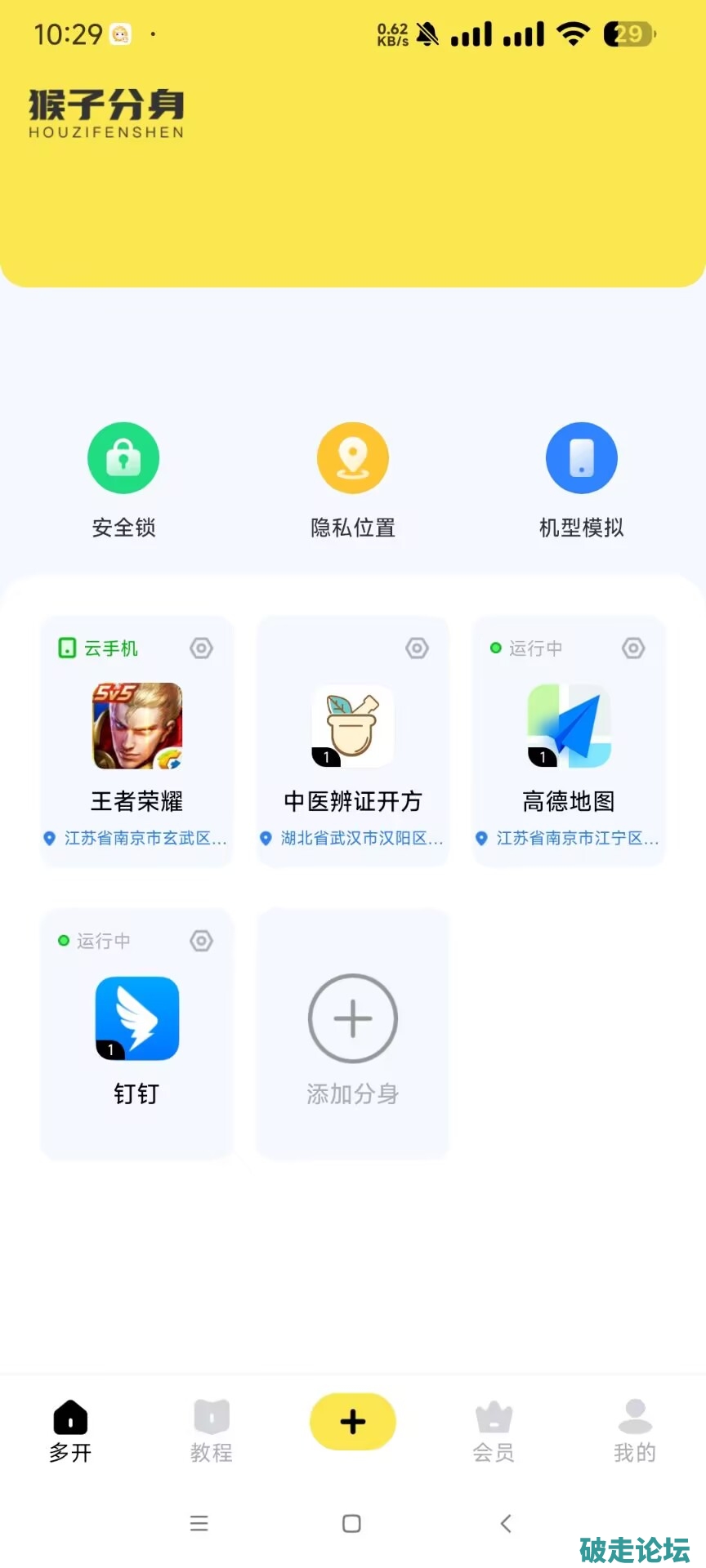Switch to the 多开 tab
This screenshot has height=1568, width=706.
point(70,1431)
